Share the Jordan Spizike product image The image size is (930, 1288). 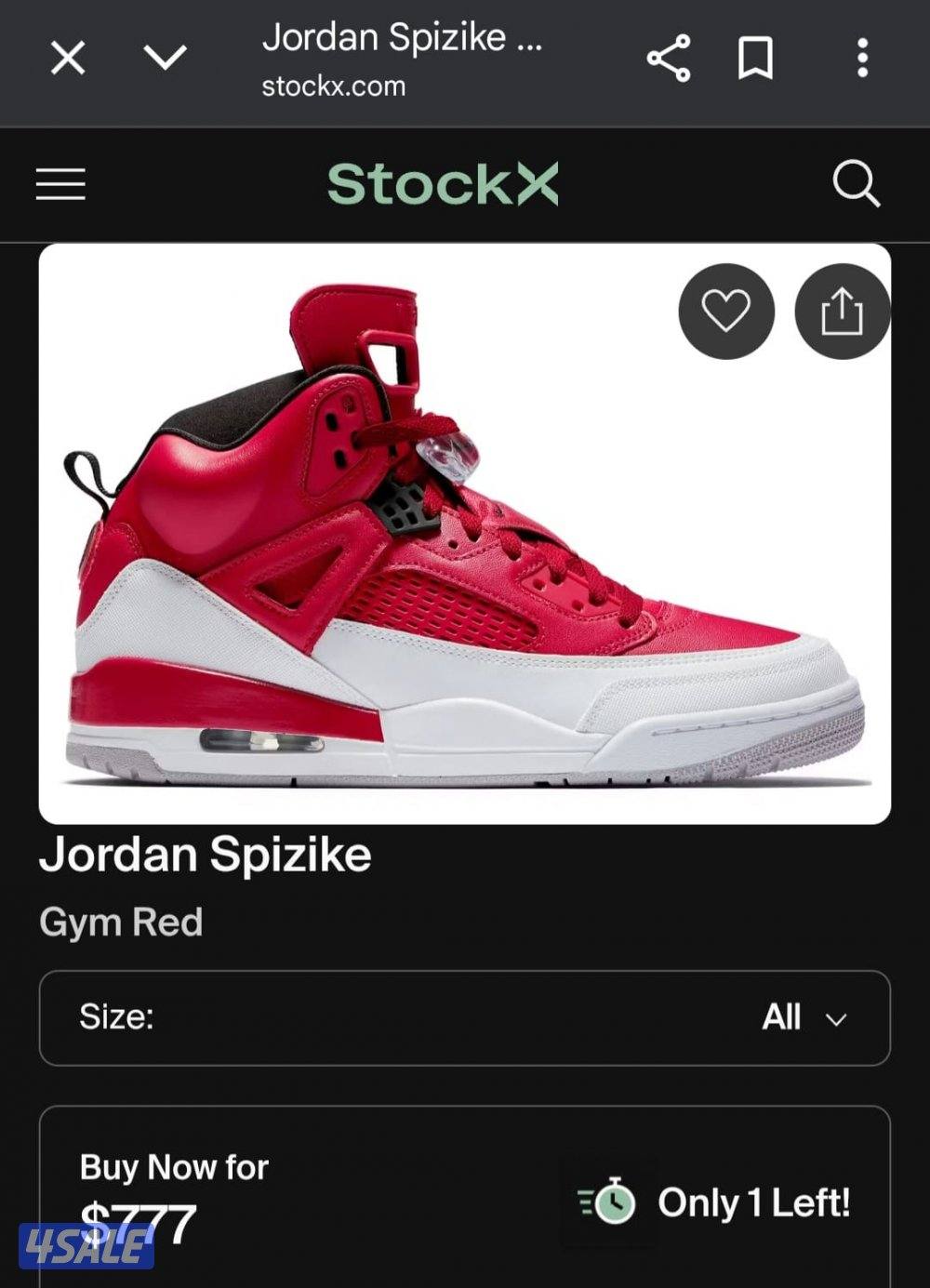[x=842, y=311]
